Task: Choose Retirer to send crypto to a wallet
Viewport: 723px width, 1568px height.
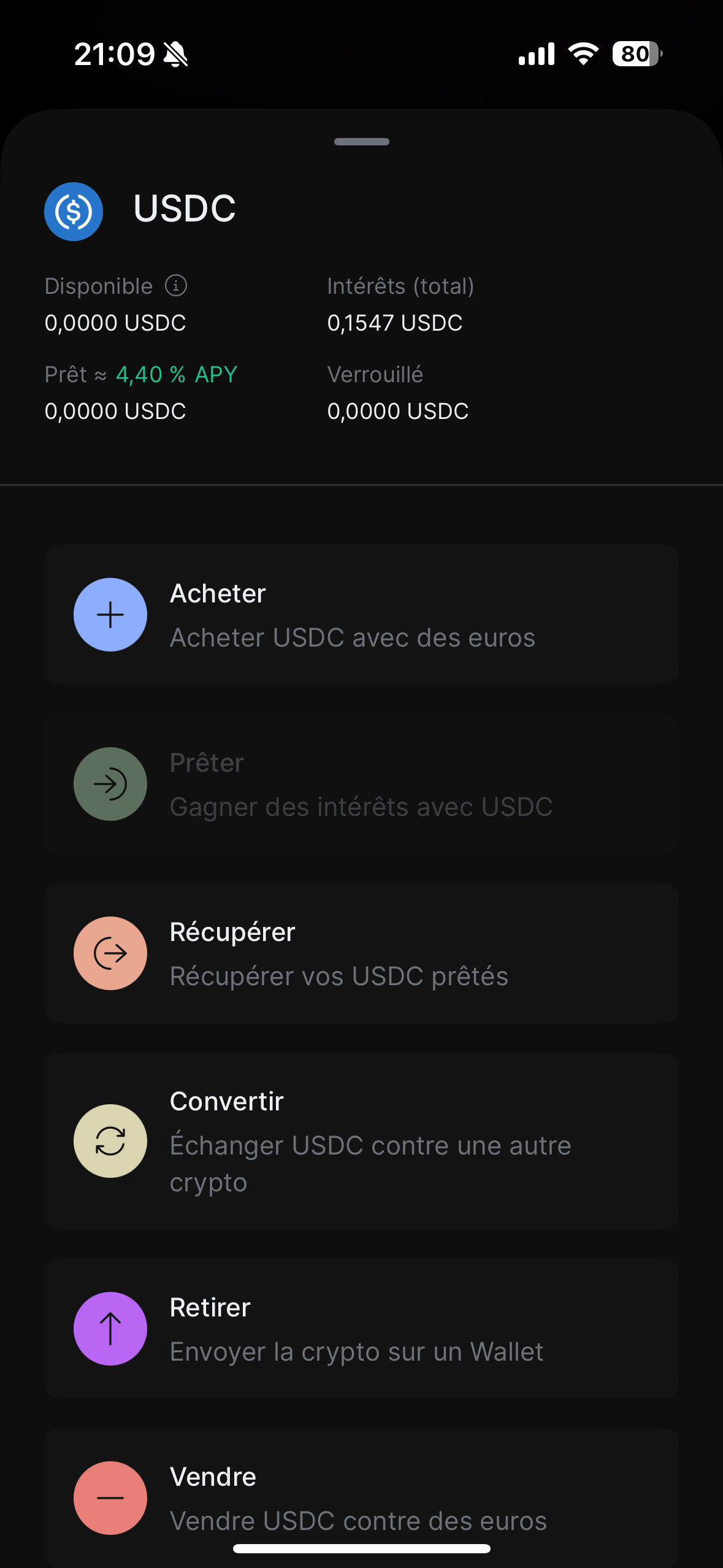Action: 361,1329
